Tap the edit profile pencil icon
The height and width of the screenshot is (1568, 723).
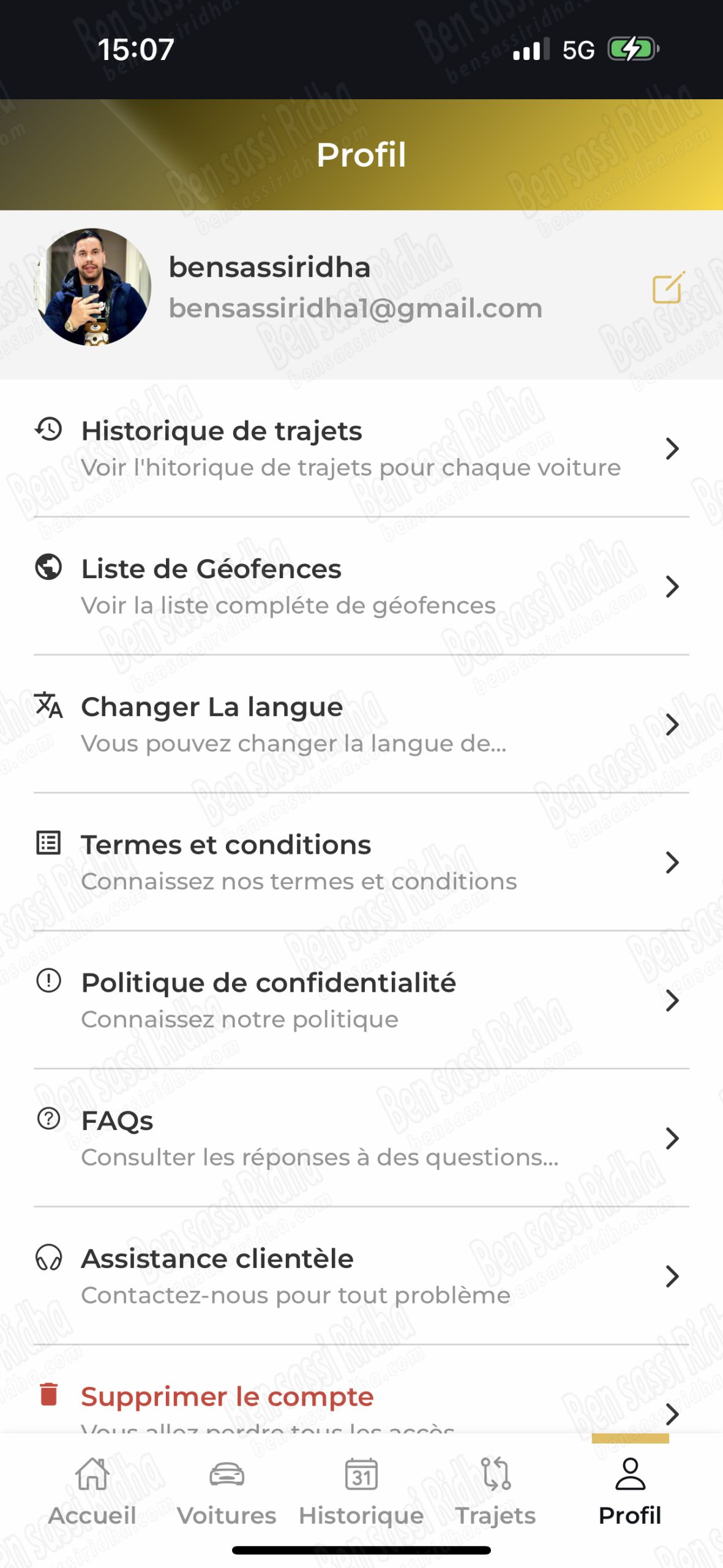tap(668, 288)
